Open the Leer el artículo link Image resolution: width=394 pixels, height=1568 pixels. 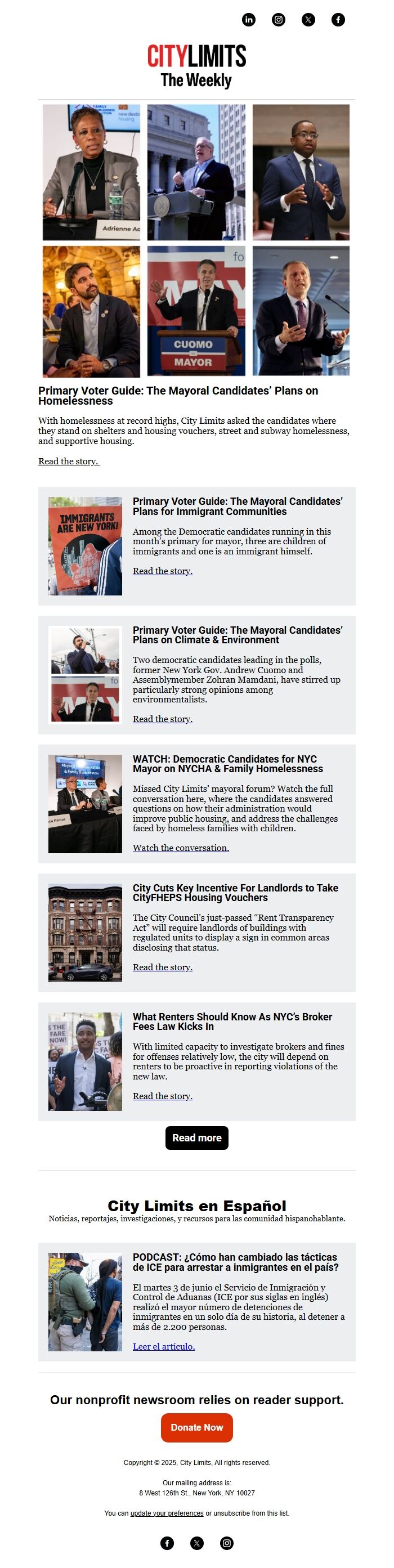click(x=164, y=1346)
